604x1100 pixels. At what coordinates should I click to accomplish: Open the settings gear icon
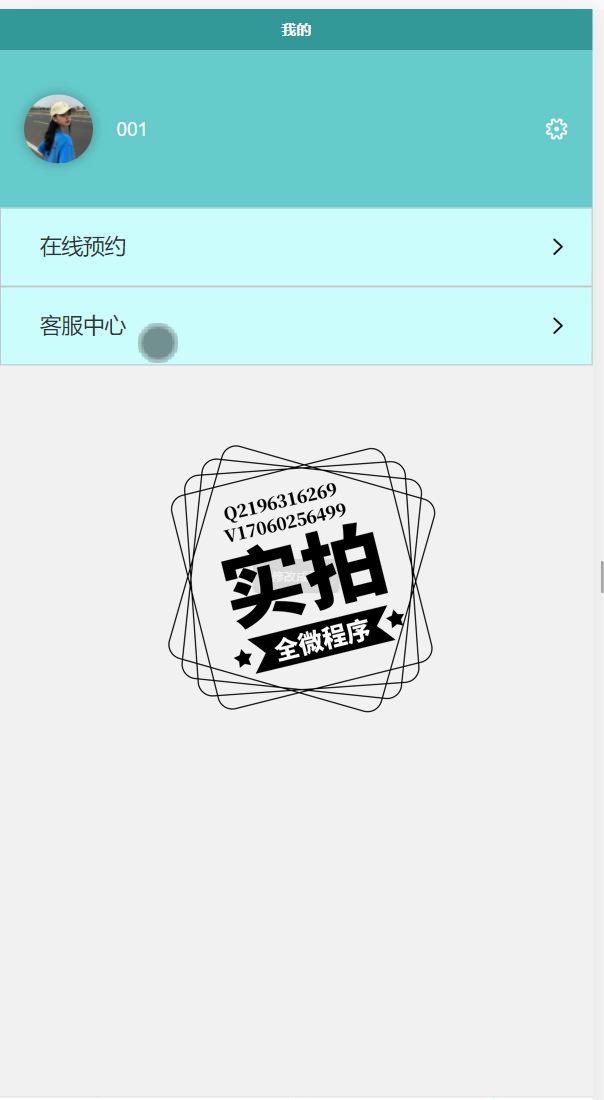tap(556, 129)
